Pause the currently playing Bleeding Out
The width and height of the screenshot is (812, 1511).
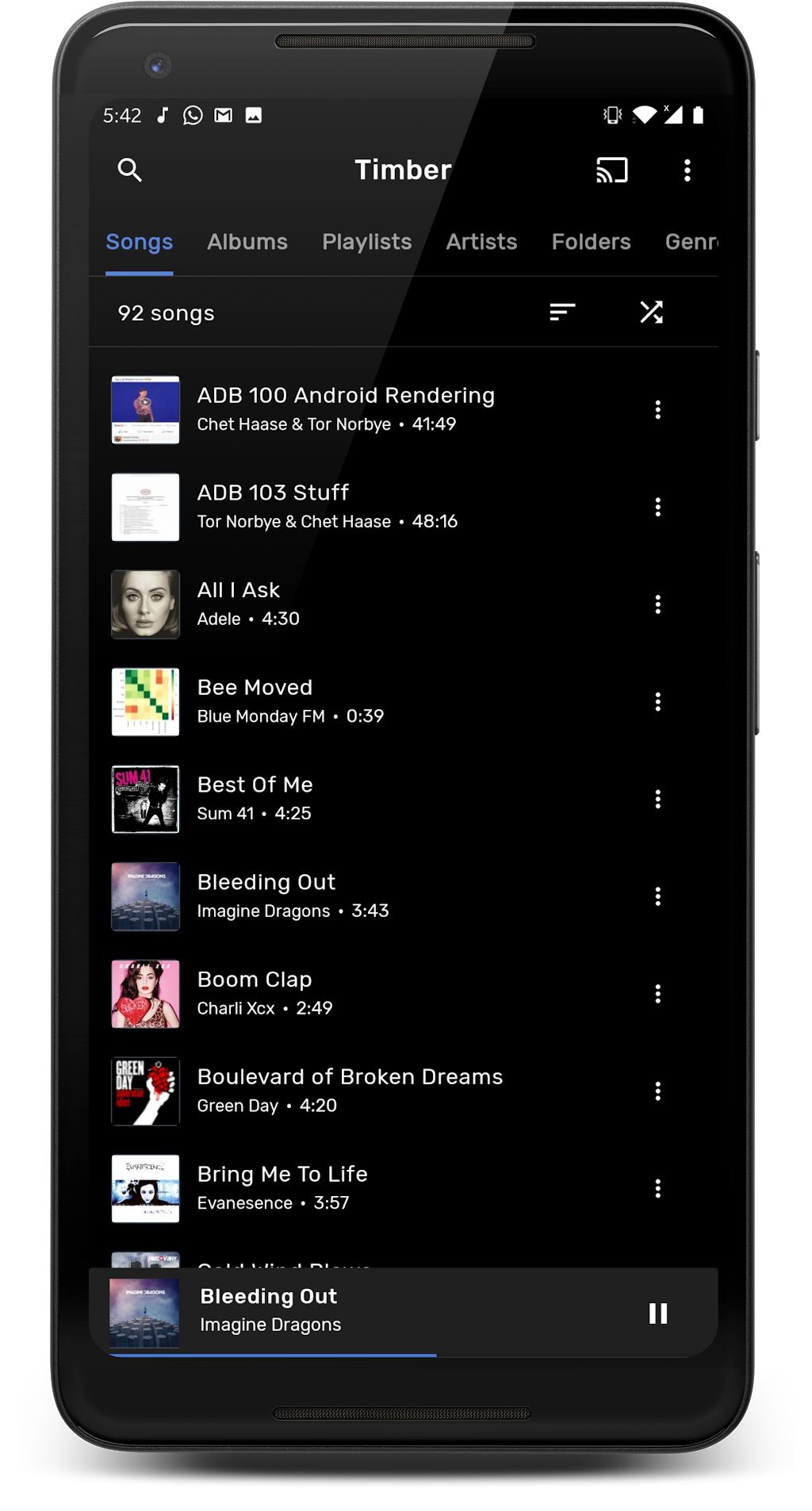tap(657, 1313)
